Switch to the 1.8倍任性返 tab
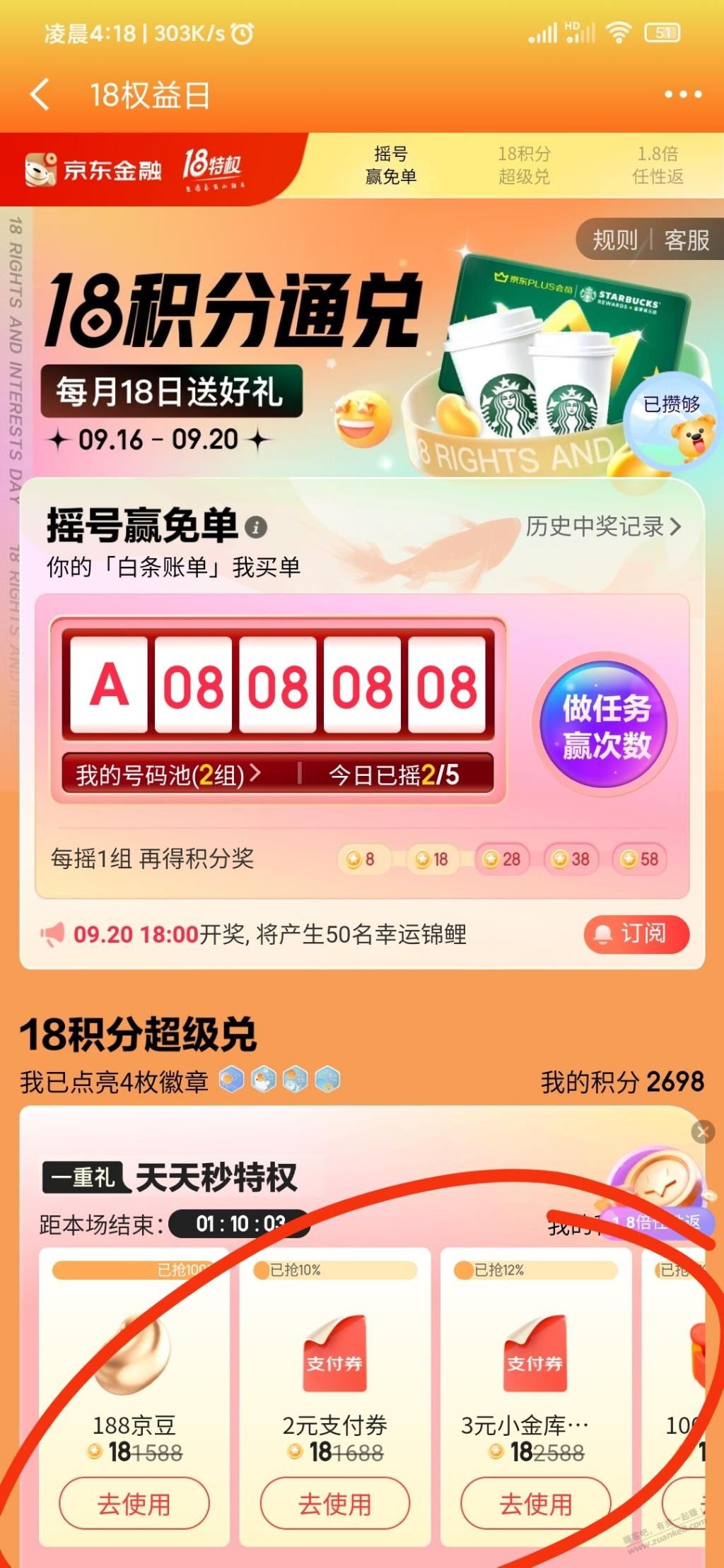The width and height of the screenshot is (724, 1568). 658,164
